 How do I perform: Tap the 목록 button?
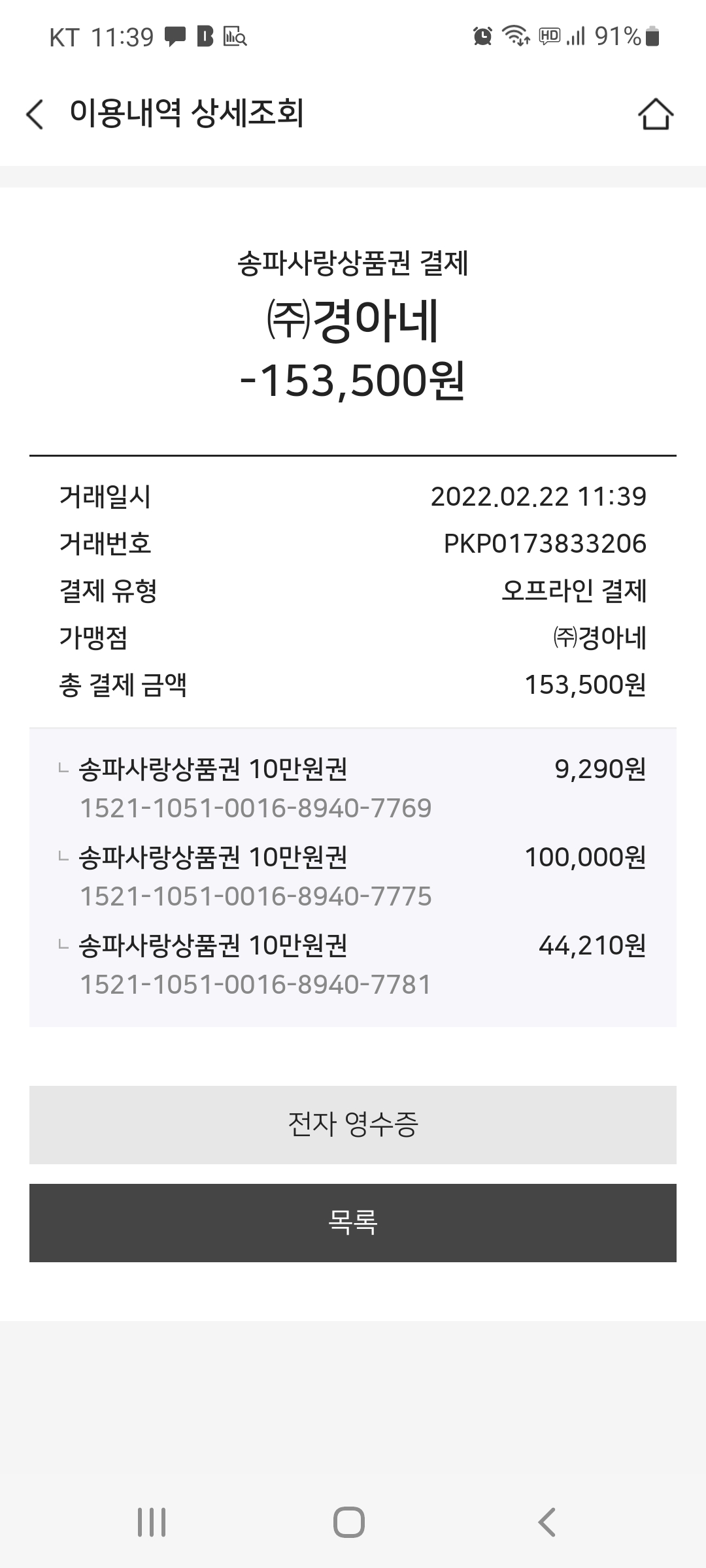(353, 1222)
